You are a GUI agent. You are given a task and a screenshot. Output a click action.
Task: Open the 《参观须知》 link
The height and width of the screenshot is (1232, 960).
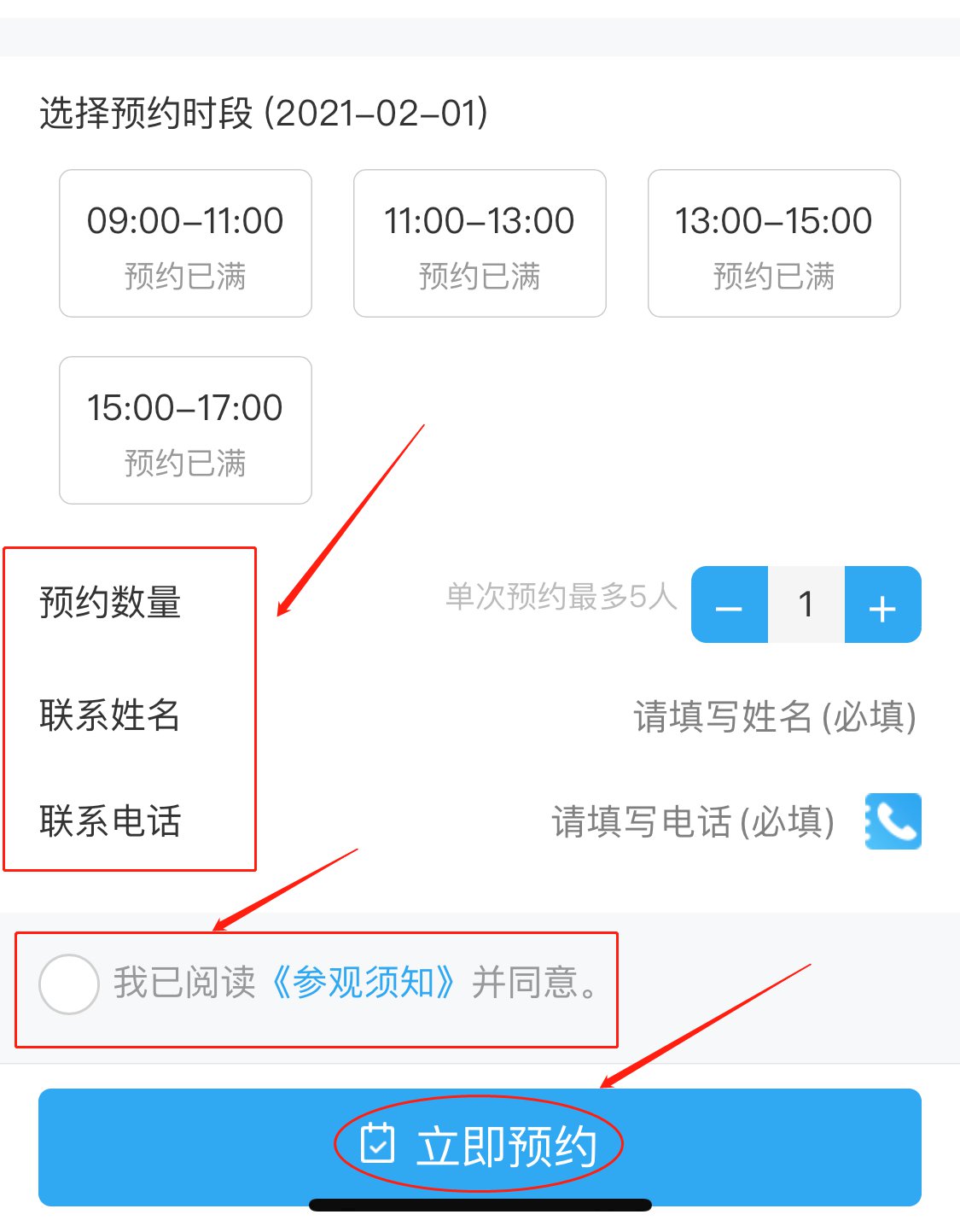coord(364,983)
